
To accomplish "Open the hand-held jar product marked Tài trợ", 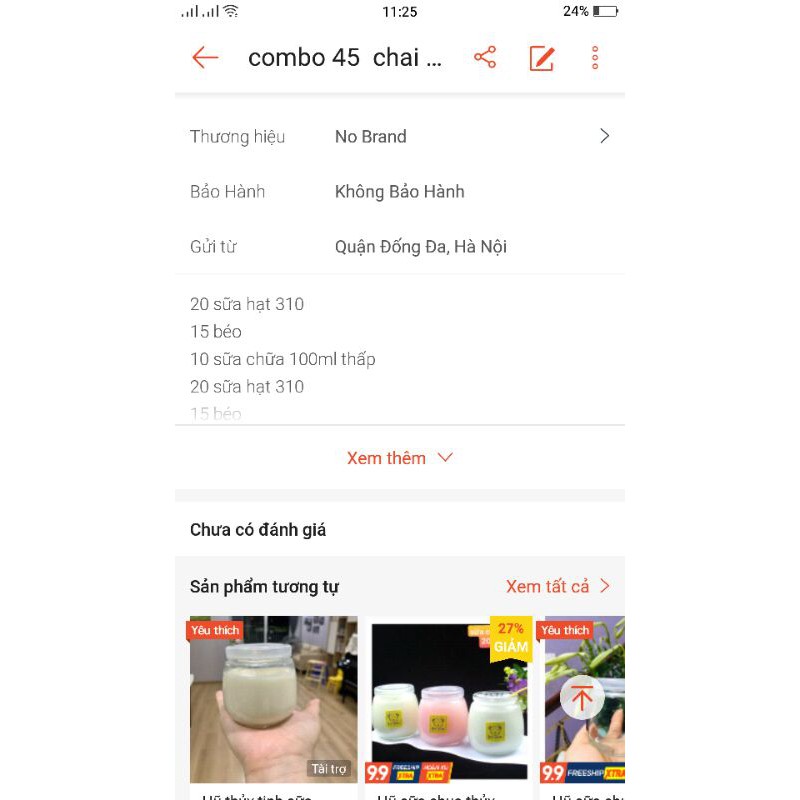I will [x=273, y=700].
